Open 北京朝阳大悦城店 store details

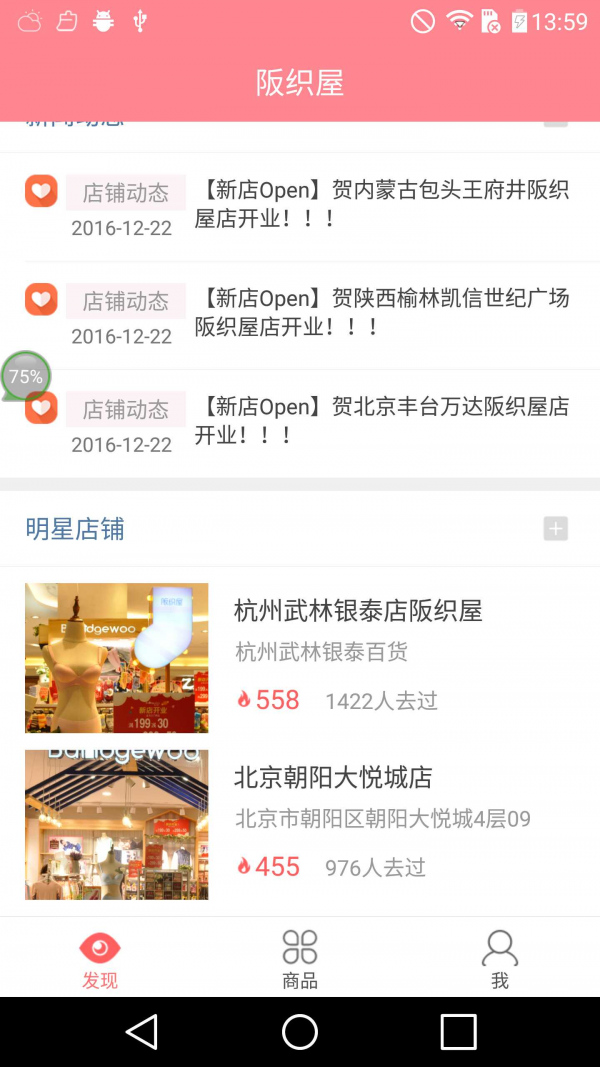(x=333, y=777)
